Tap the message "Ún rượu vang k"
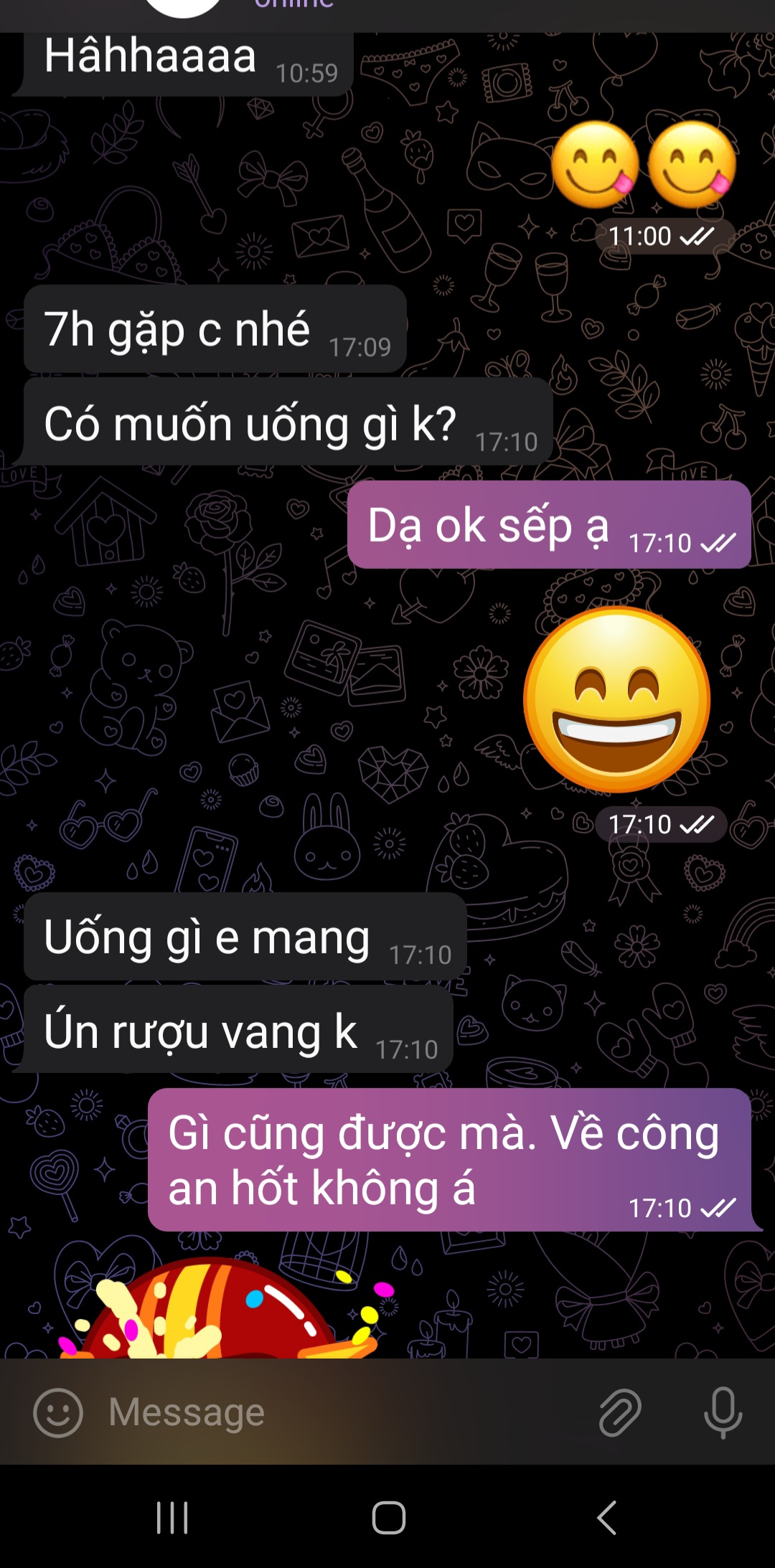This screenshot has height=1568, width=775. coord(238,1031)
